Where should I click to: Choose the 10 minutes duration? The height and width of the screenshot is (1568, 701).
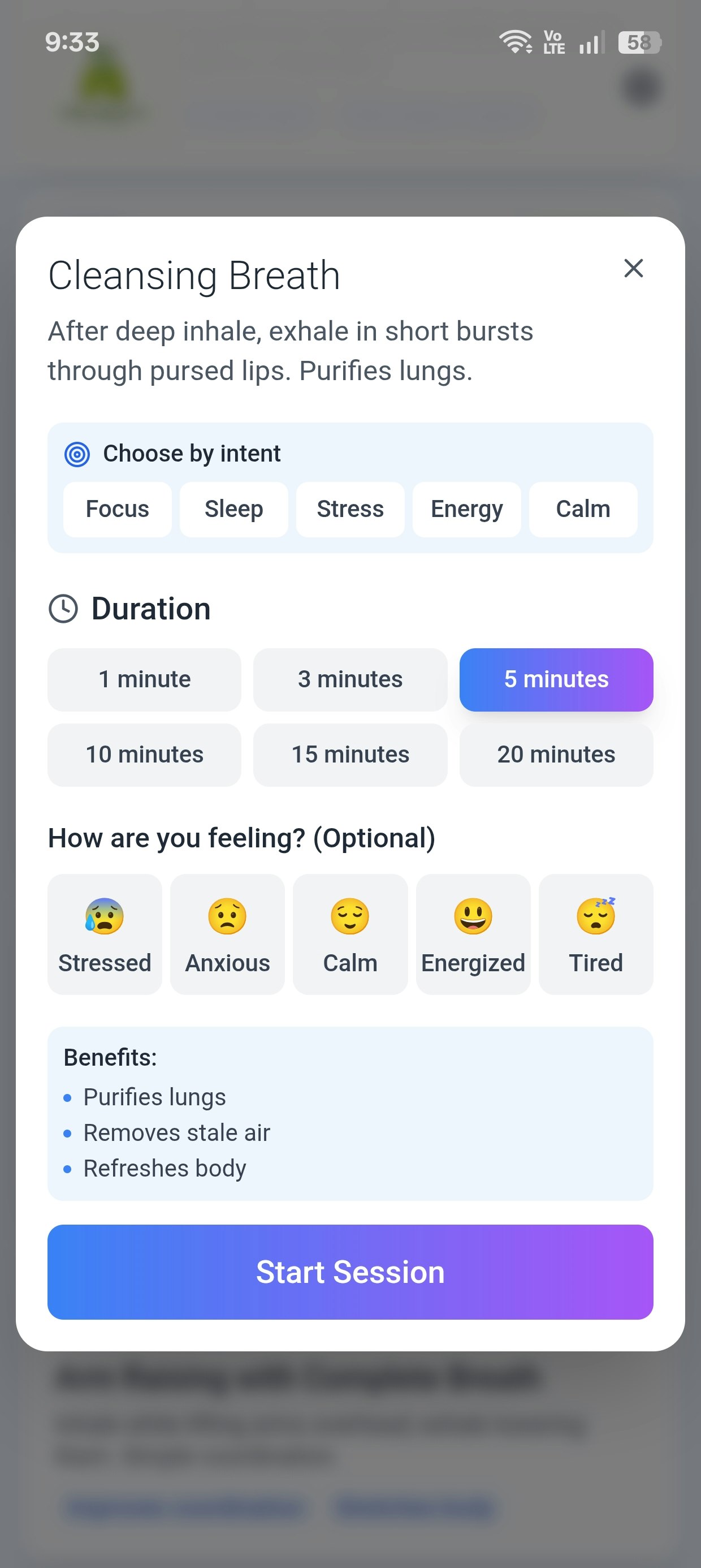145,755
